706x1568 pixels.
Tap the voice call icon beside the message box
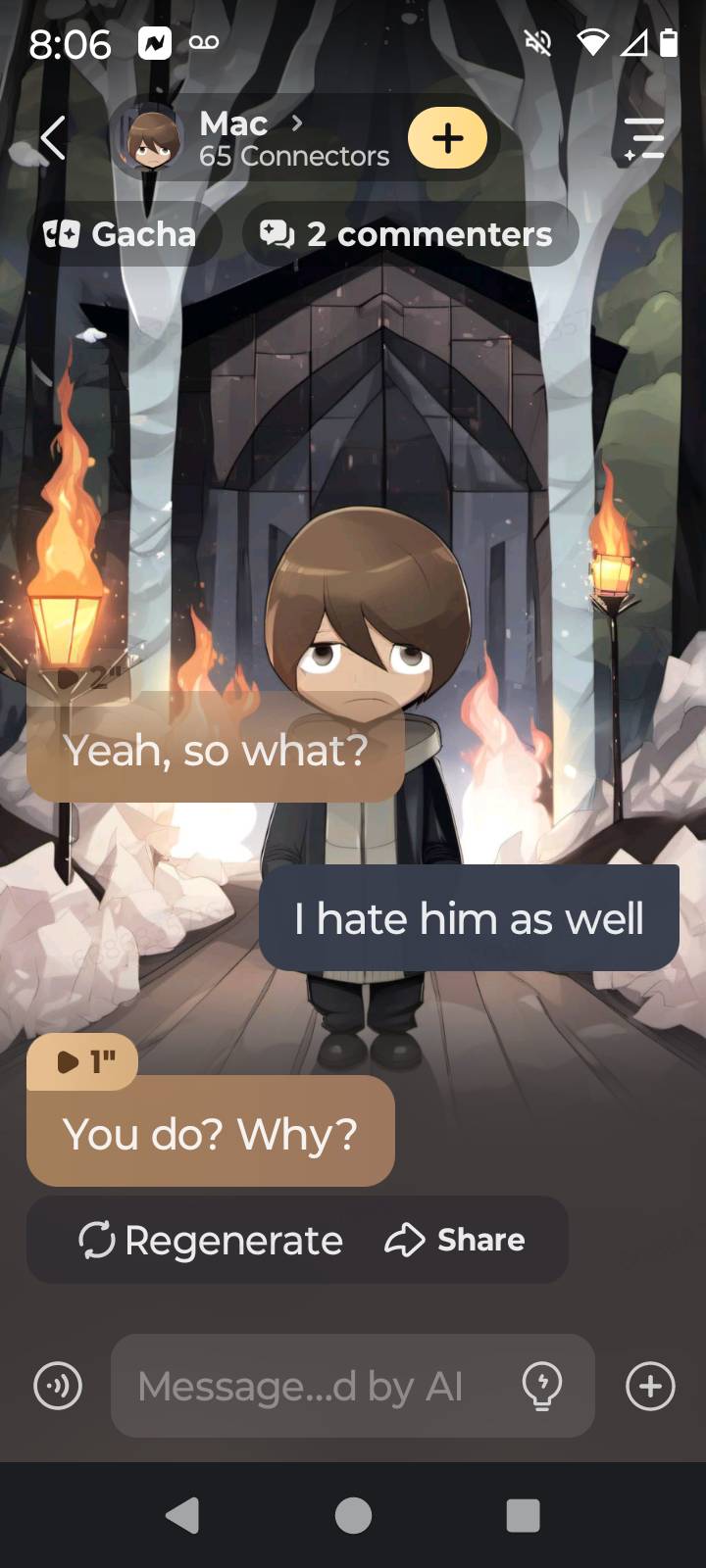click(x=58, y=1386)
